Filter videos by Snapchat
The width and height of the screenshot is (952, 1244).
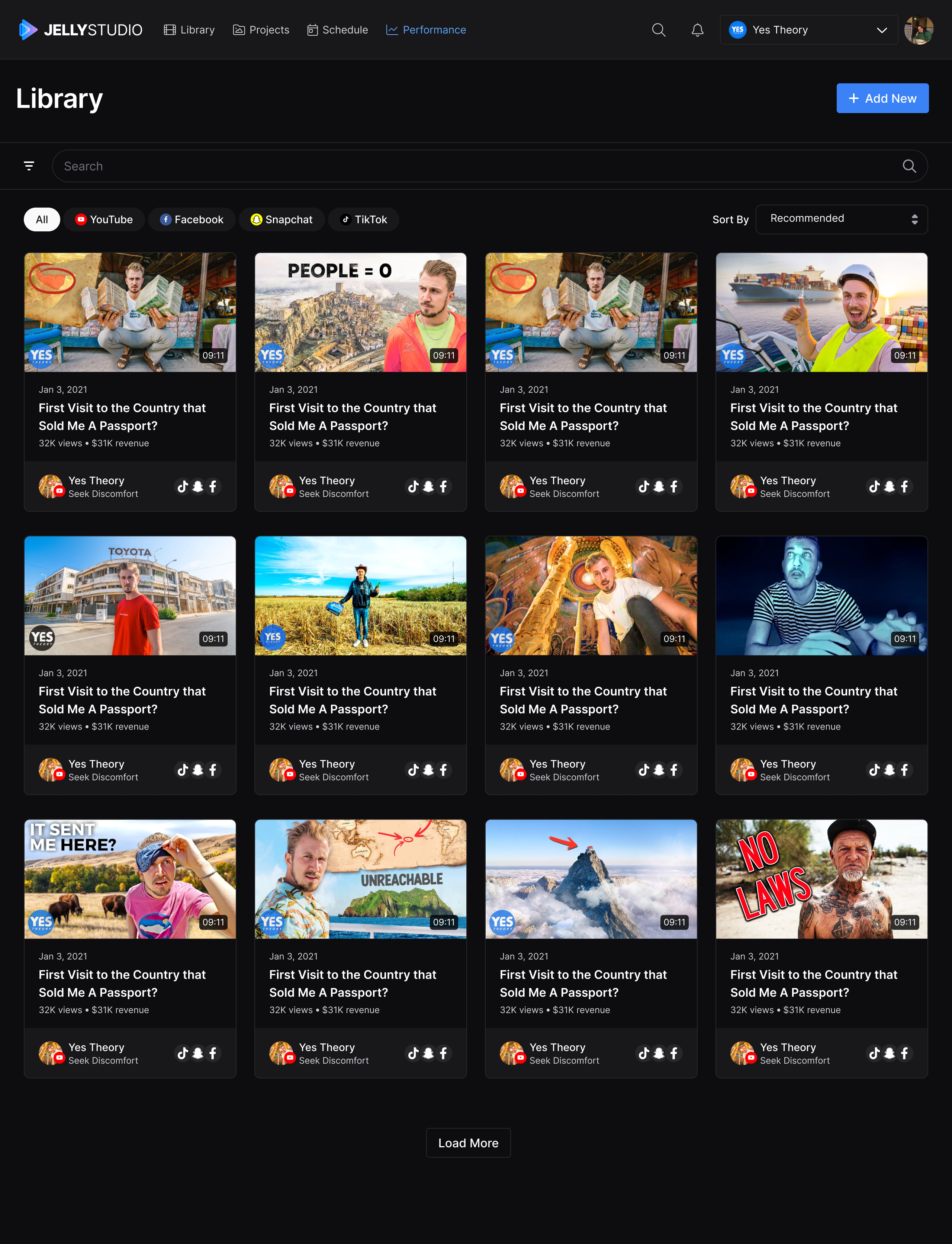(x=282, y=220)
